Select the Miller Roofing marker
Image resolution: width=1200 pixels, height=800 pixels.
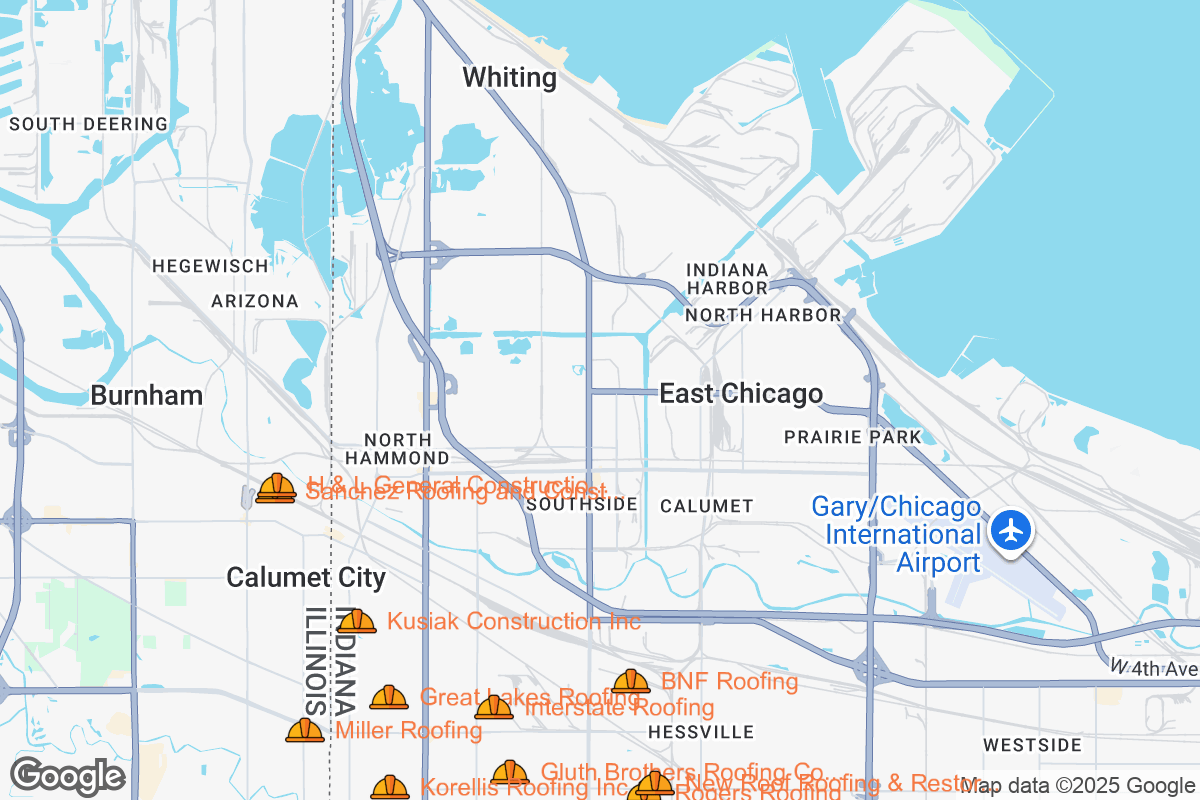[x=305, y=730]
